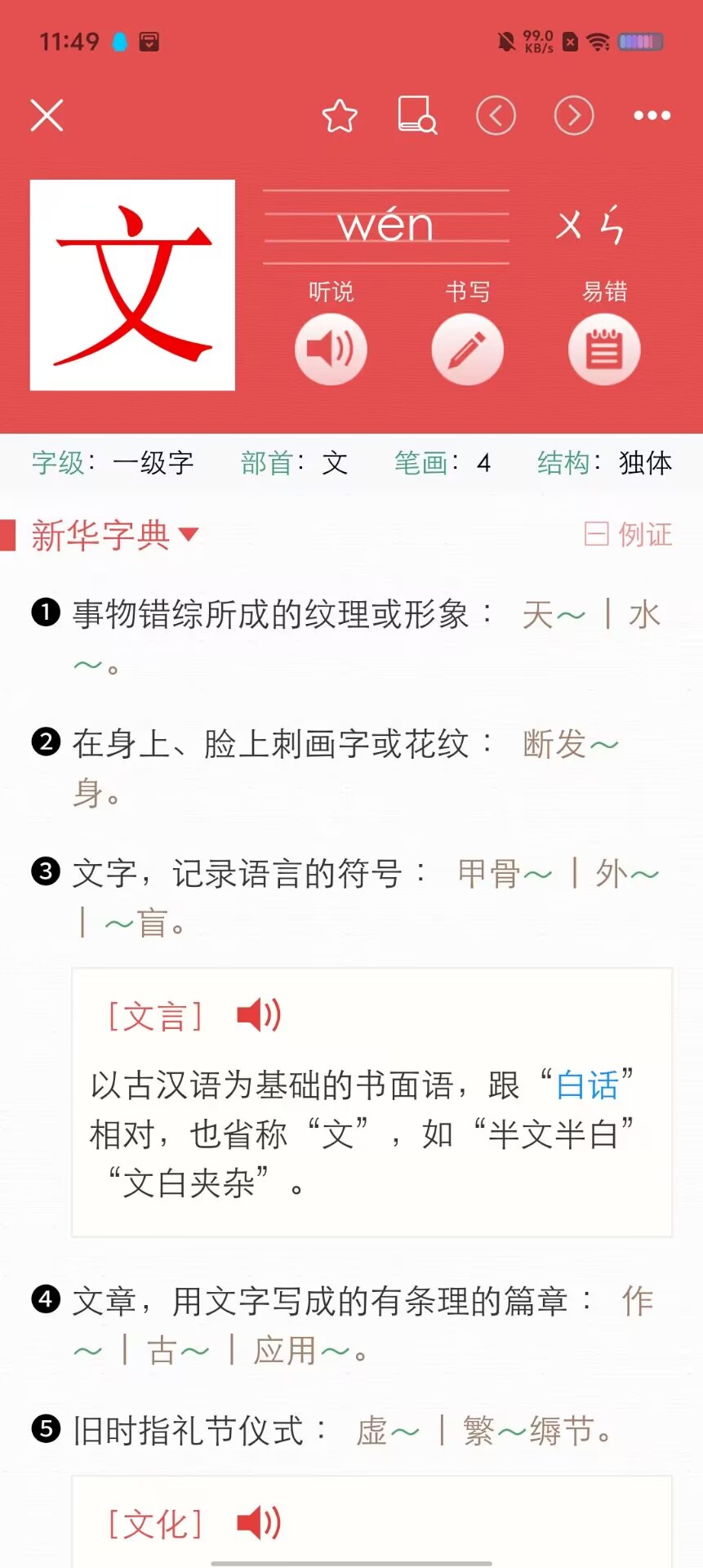Go to the next character
This screenshot has height=1568, width=703.
pos(574,116)
